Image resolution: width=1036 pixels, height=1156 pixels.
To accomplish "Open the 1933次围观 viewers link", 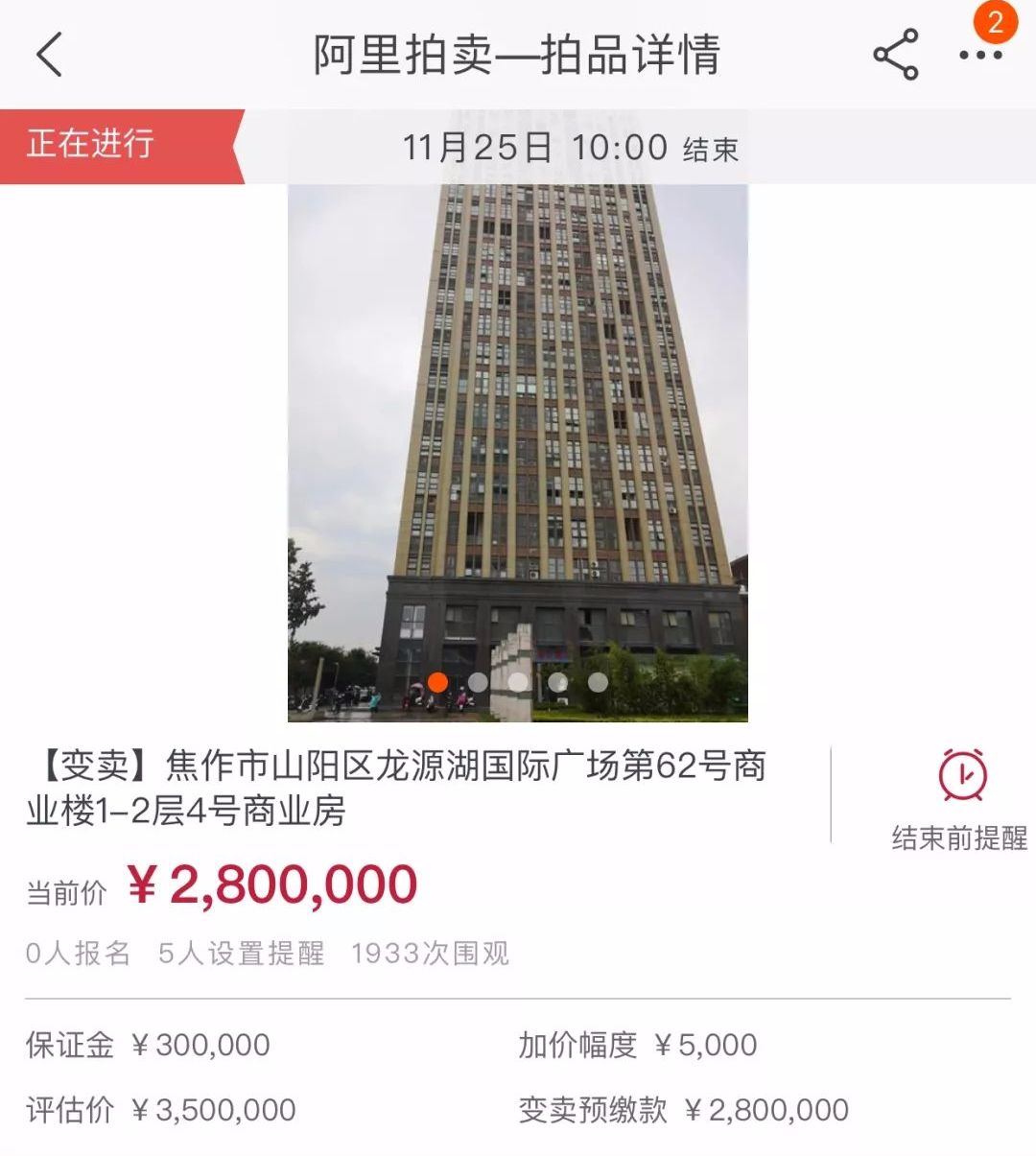I will click(x=432, y=953).
